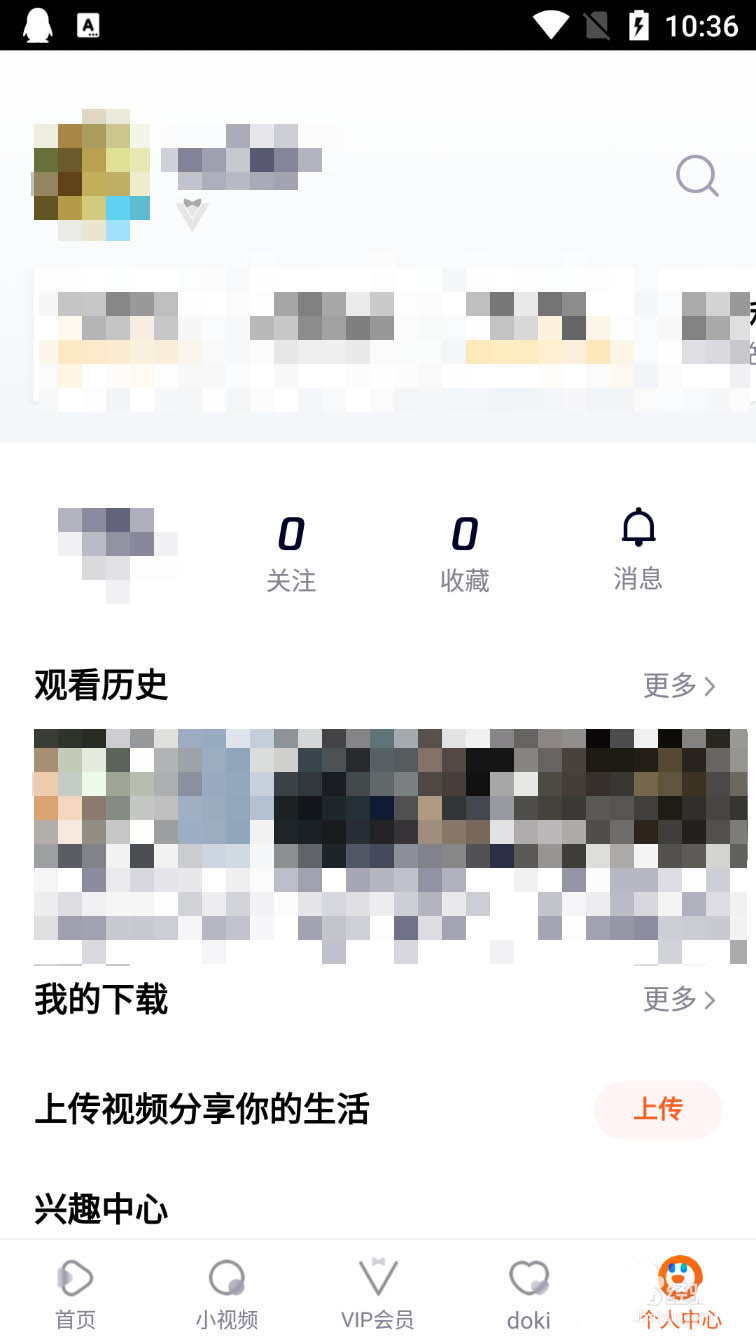Viewport: 756px width, 1344px height.
Task: View more of 观看历史
Action: point(679,686)
